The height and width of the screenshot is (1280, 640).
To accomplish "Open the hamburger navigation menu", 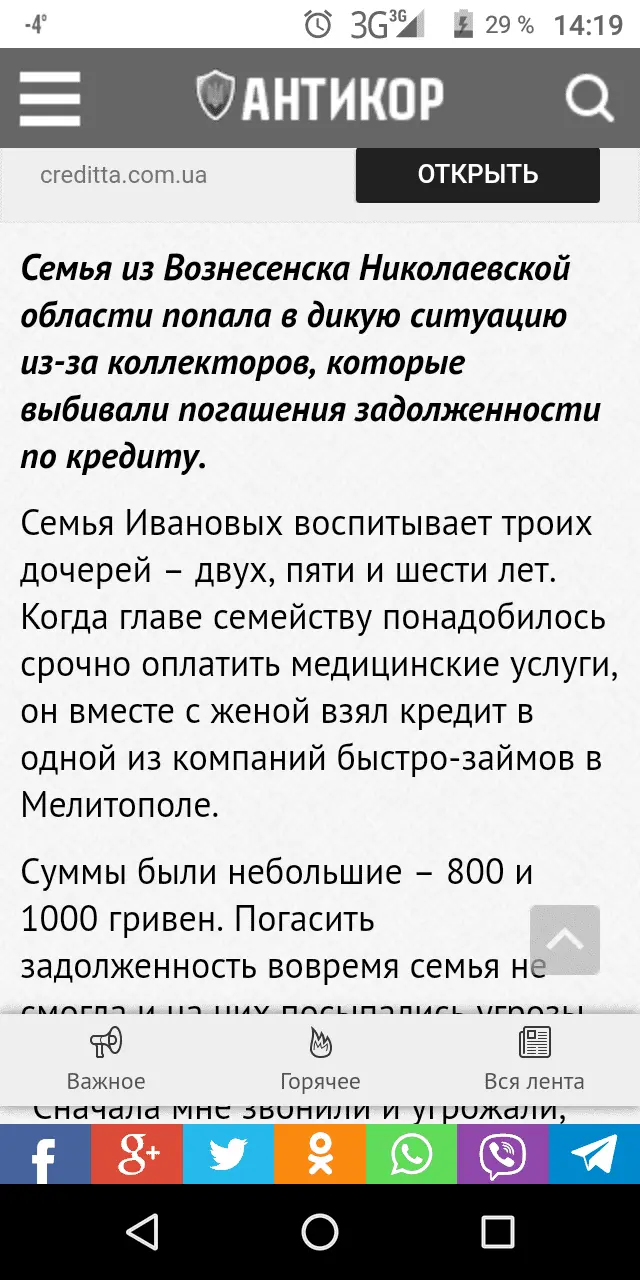I will 50,98.
